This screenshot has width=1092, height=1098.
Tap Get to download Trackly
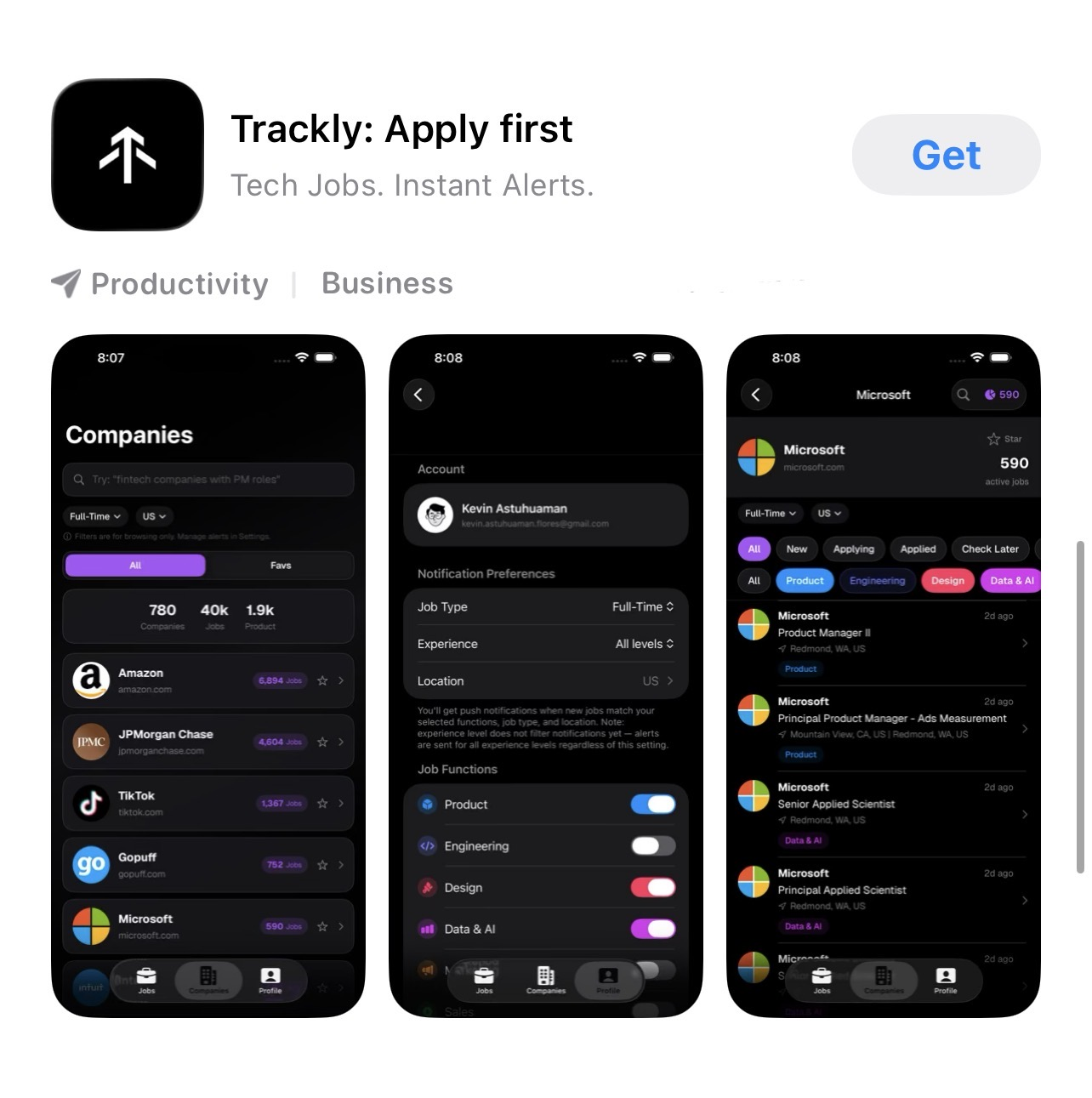(946, 156)
